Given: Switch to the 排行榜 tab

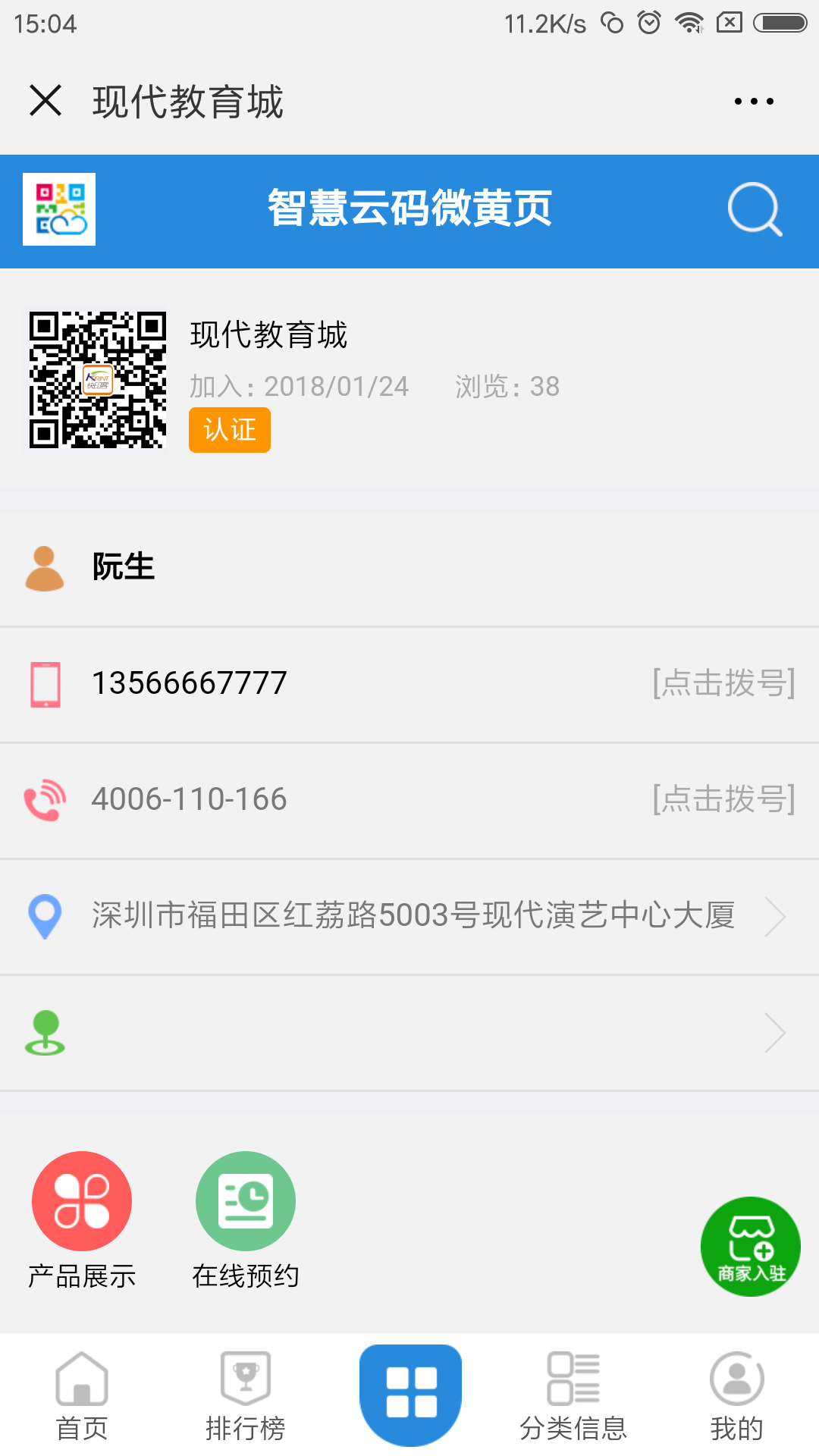Looking at the screenshot, I should (x=246, y=1397).
